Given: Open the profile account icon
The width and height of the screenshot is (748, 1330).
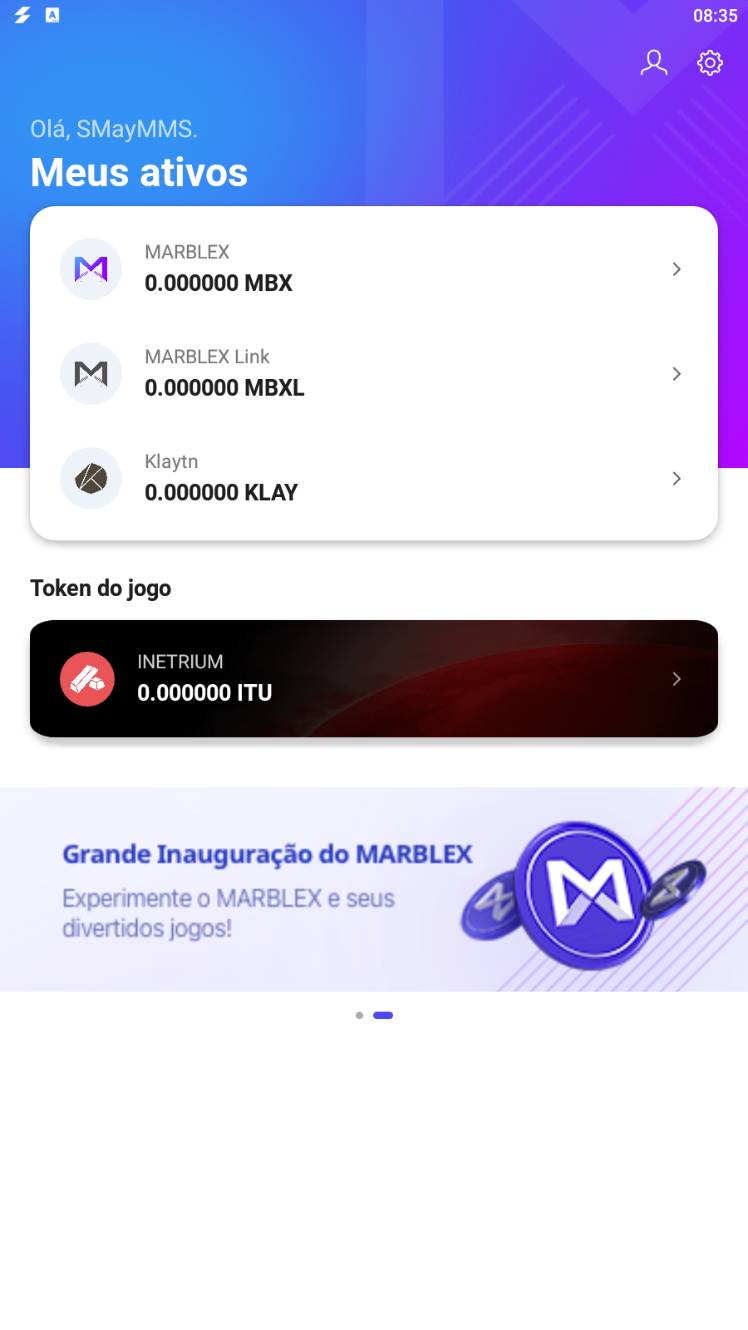Looking at the screenshot, I should (x=653, y=62).
